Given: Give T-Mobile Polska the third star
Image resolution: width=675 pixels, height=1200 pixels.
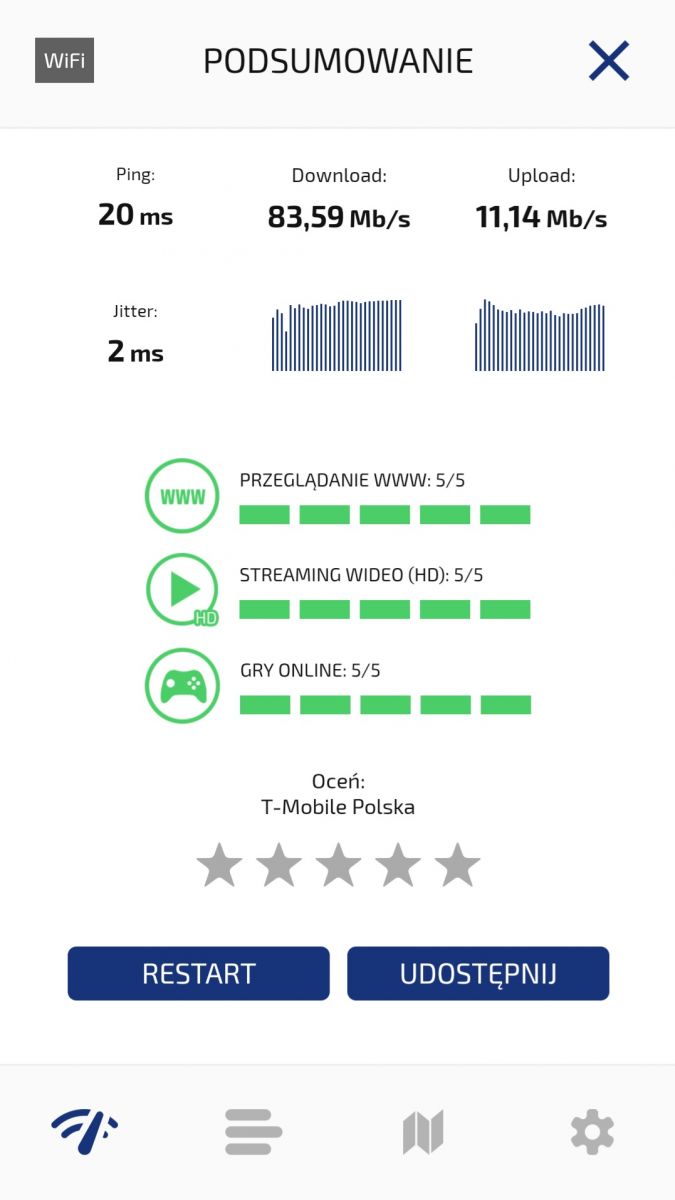Looking at the screenshot, I should (x=338, y=865).
